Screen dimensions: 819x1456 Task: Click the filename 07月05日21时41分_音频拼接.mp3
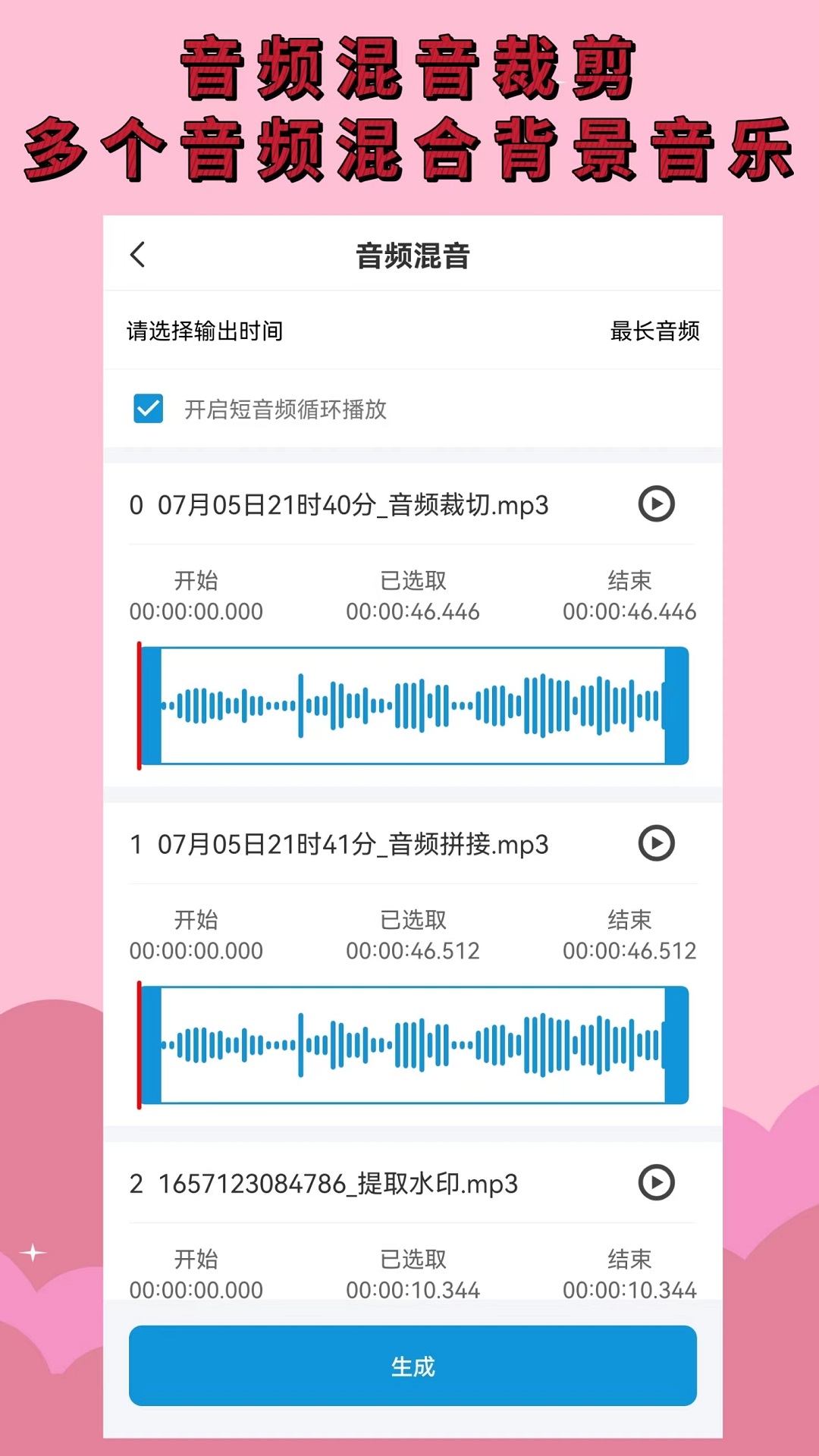pos(338,844)
